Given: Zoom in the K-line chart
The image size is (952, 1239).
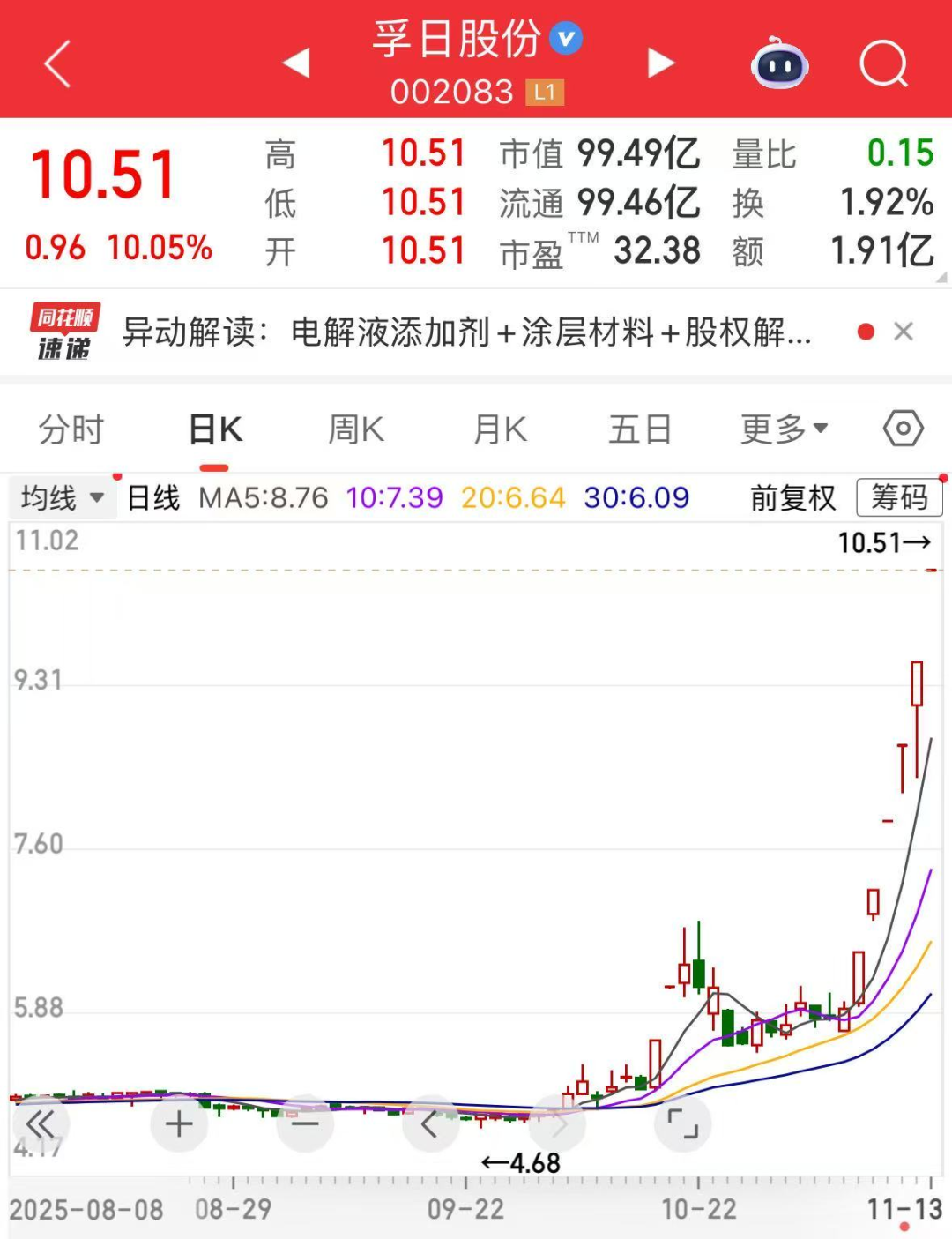Looking at the screenshot, I should coord(179,1123).
